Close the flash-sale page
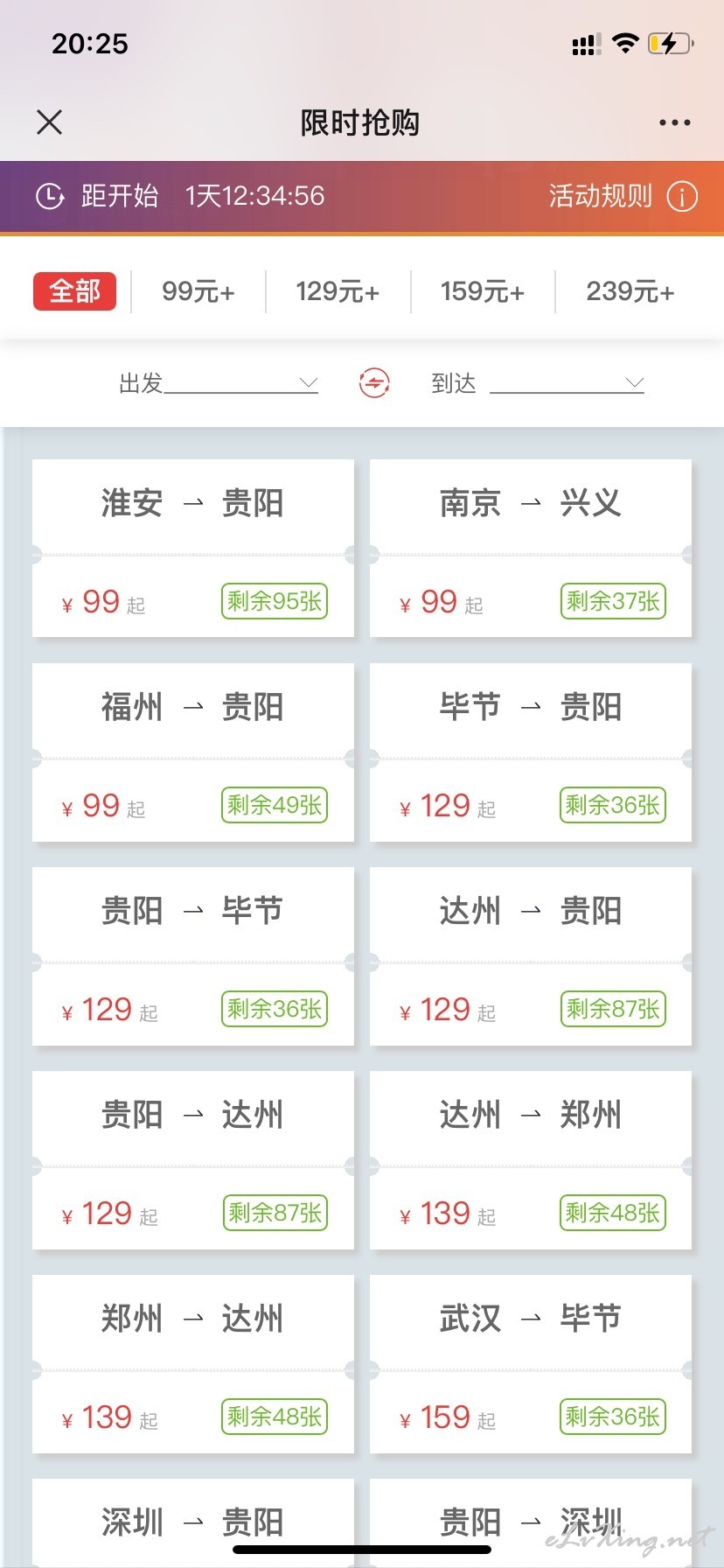This screenshot has height=1568, width=724. pyautogui.click(x=50, y=122)
